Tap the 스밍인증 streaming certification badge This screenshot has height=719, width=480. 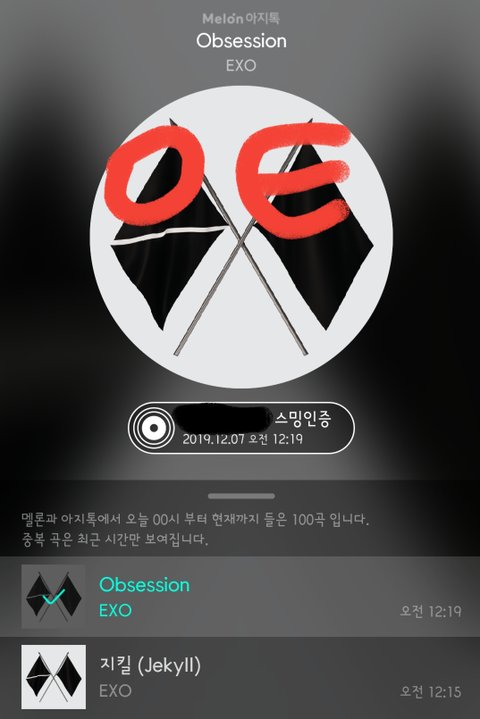coord(241,427)
